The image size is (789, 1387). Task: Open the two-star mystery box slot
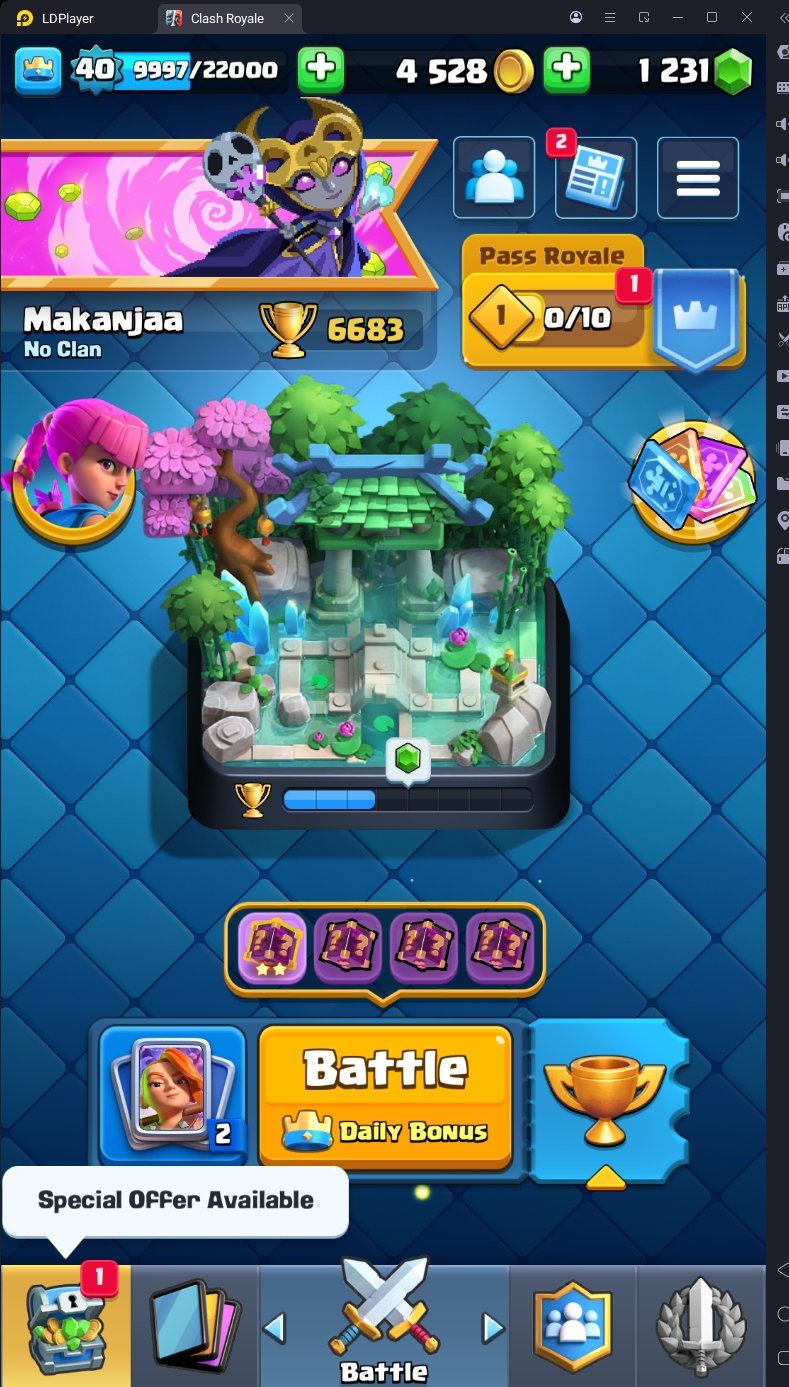[272, 947]
